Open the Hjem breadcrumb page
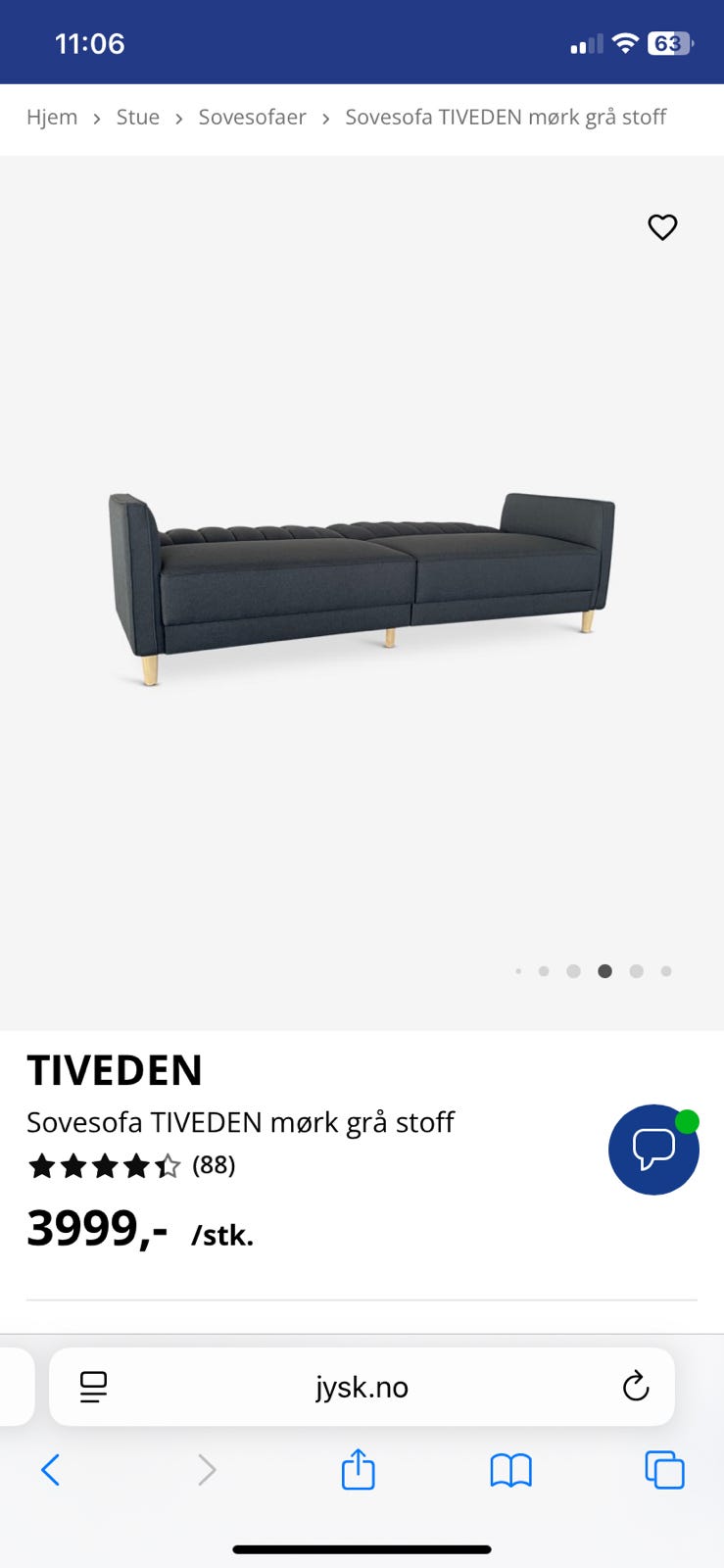The height and width of the screenshot is (1568, 724). point(52,117)
